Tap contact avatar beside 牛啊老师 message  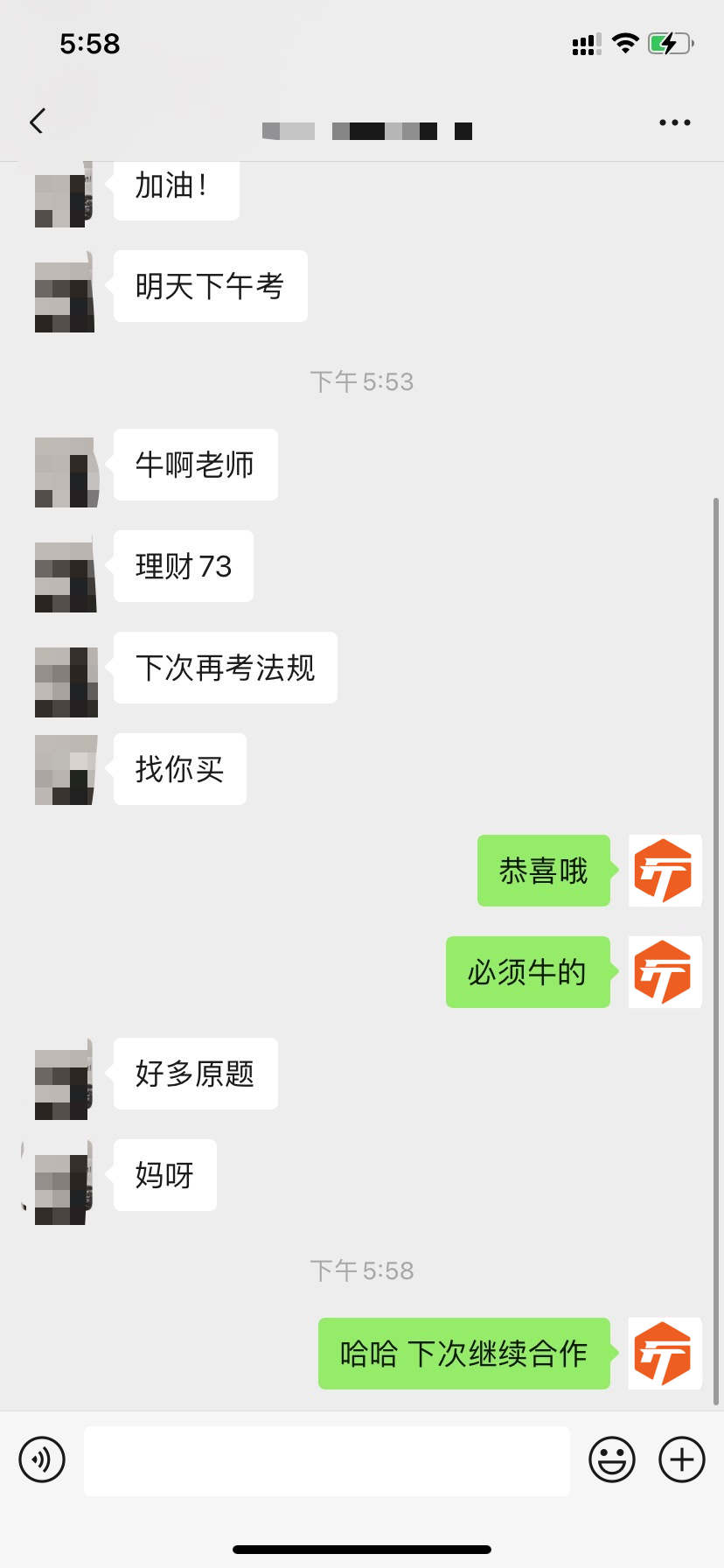66,472
